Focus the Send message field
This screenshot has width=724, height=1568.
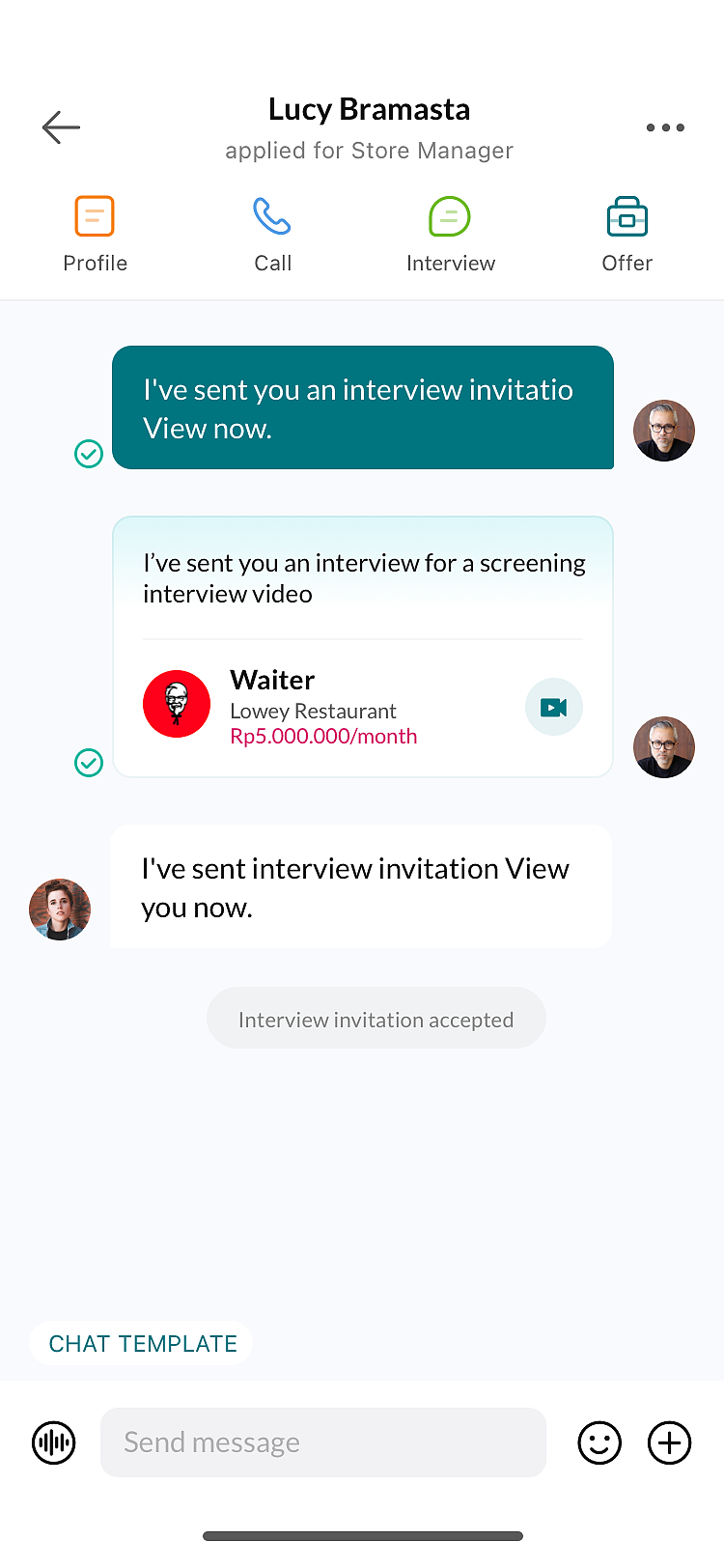pos(323,1442)
